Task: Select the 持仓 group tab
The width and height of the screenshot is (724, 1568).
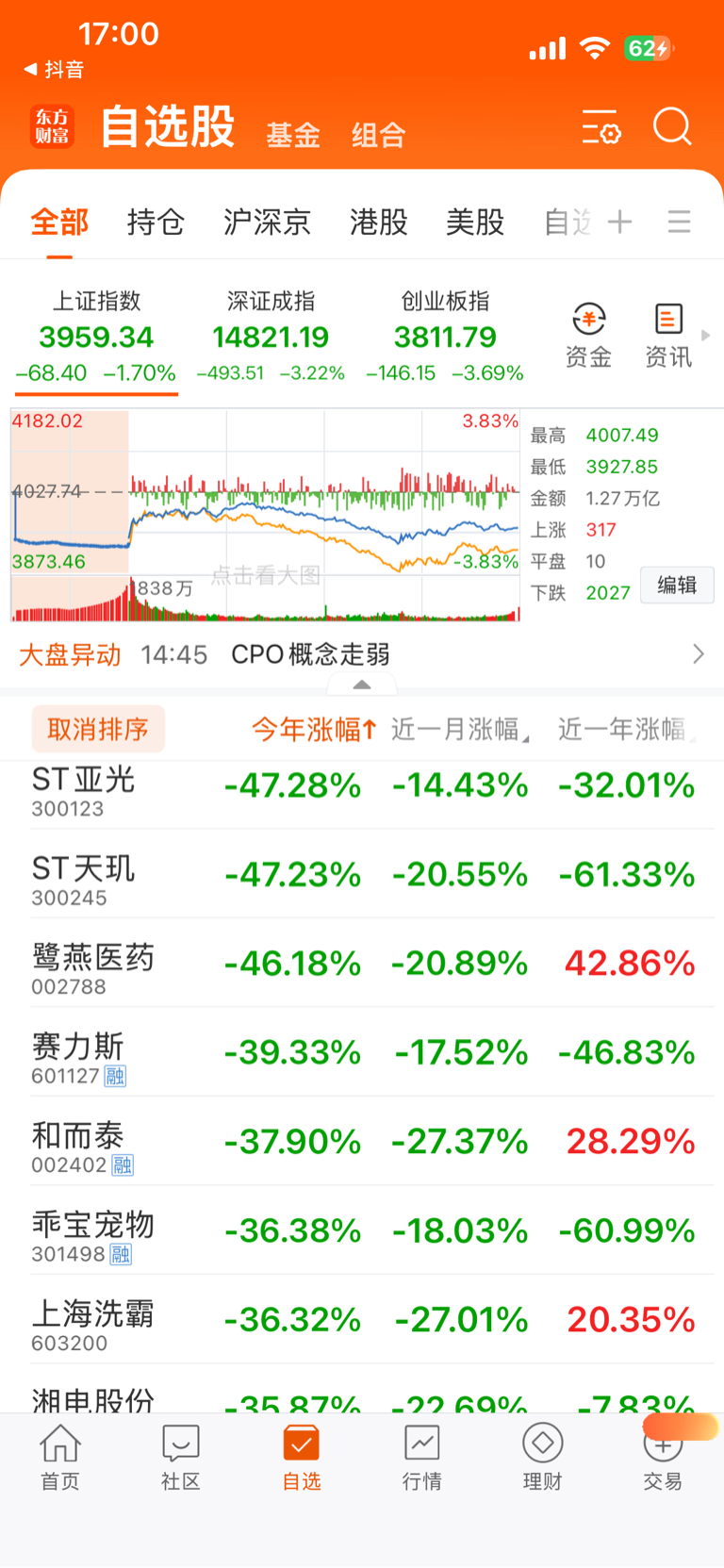Action: tap(156, 223)
